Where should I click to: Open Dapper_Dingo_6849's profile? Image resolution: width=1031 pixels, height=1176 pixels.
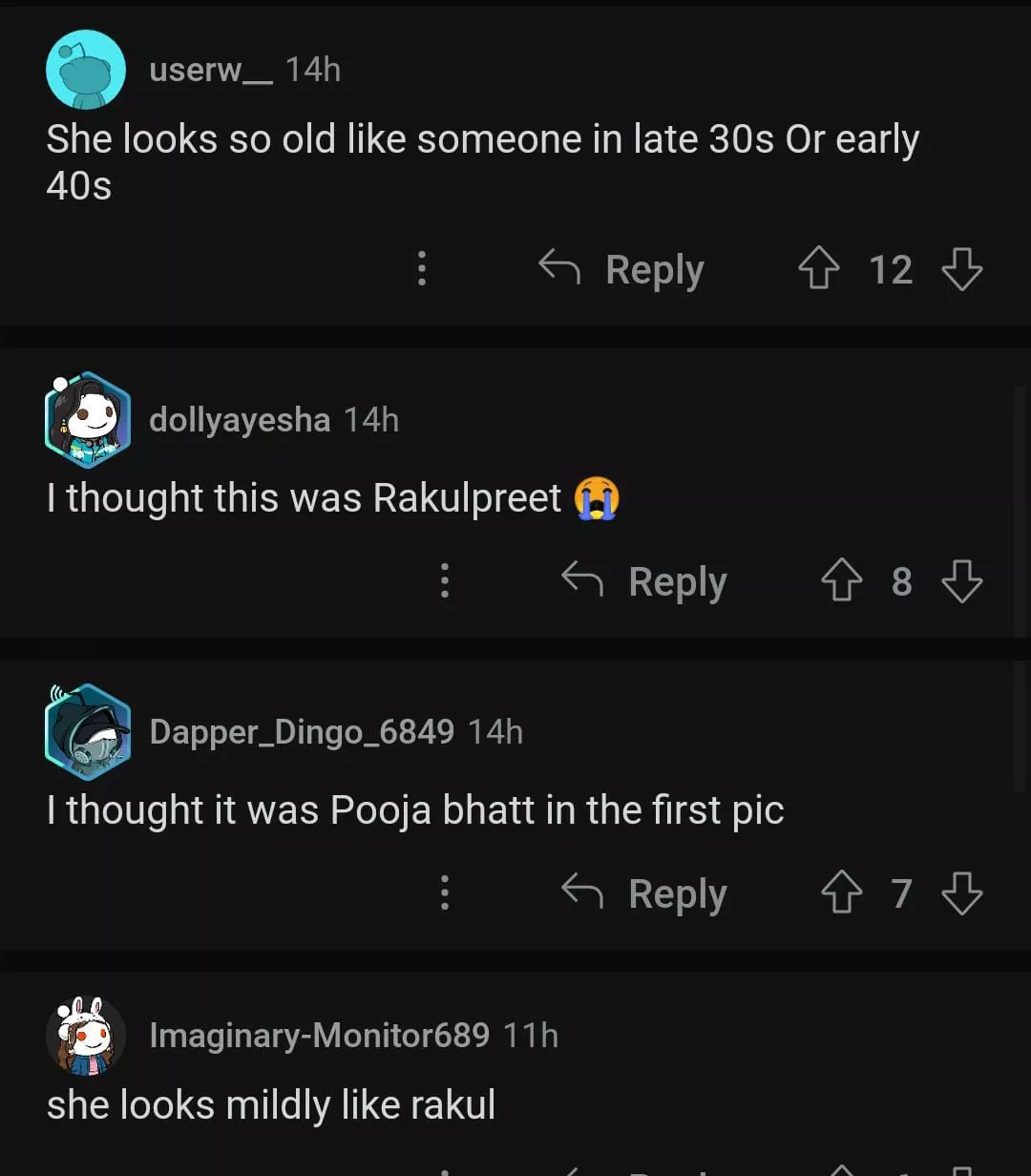pos(301,732)
